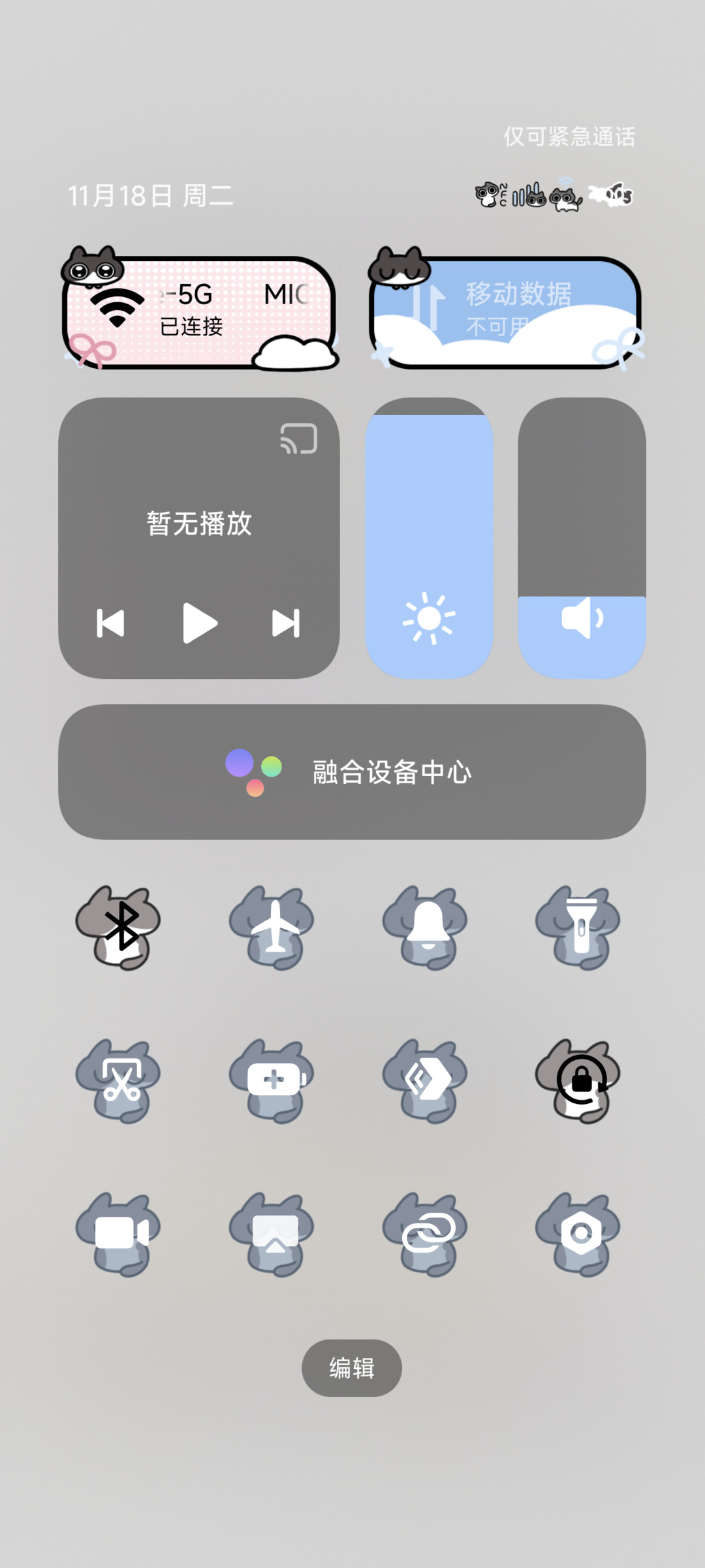Turn on the flashlight
The image size is (705, 1568).
[578, 927]
